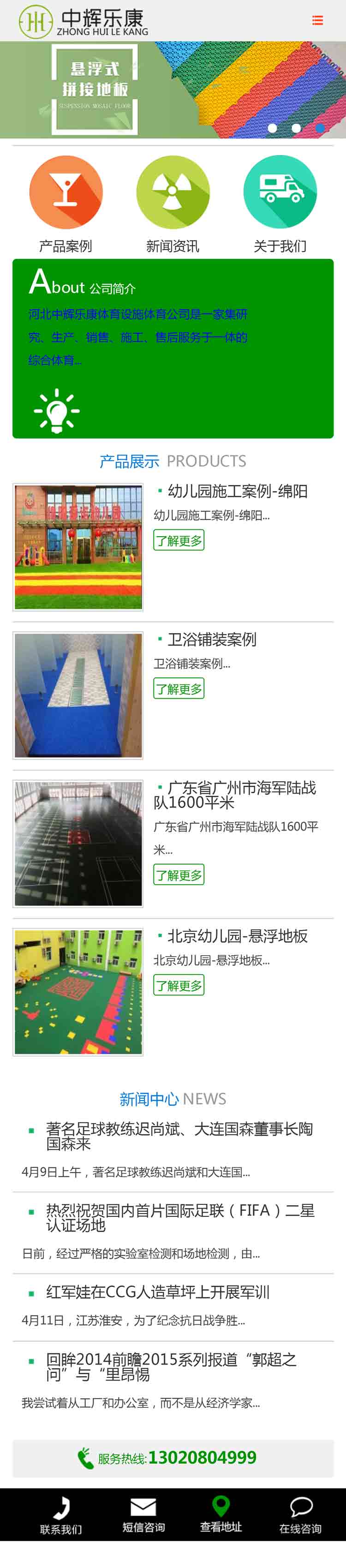Tap 了解更多 under 卫浴铺装案例
Screen dimensions: 346x1568
coord(178,688)
